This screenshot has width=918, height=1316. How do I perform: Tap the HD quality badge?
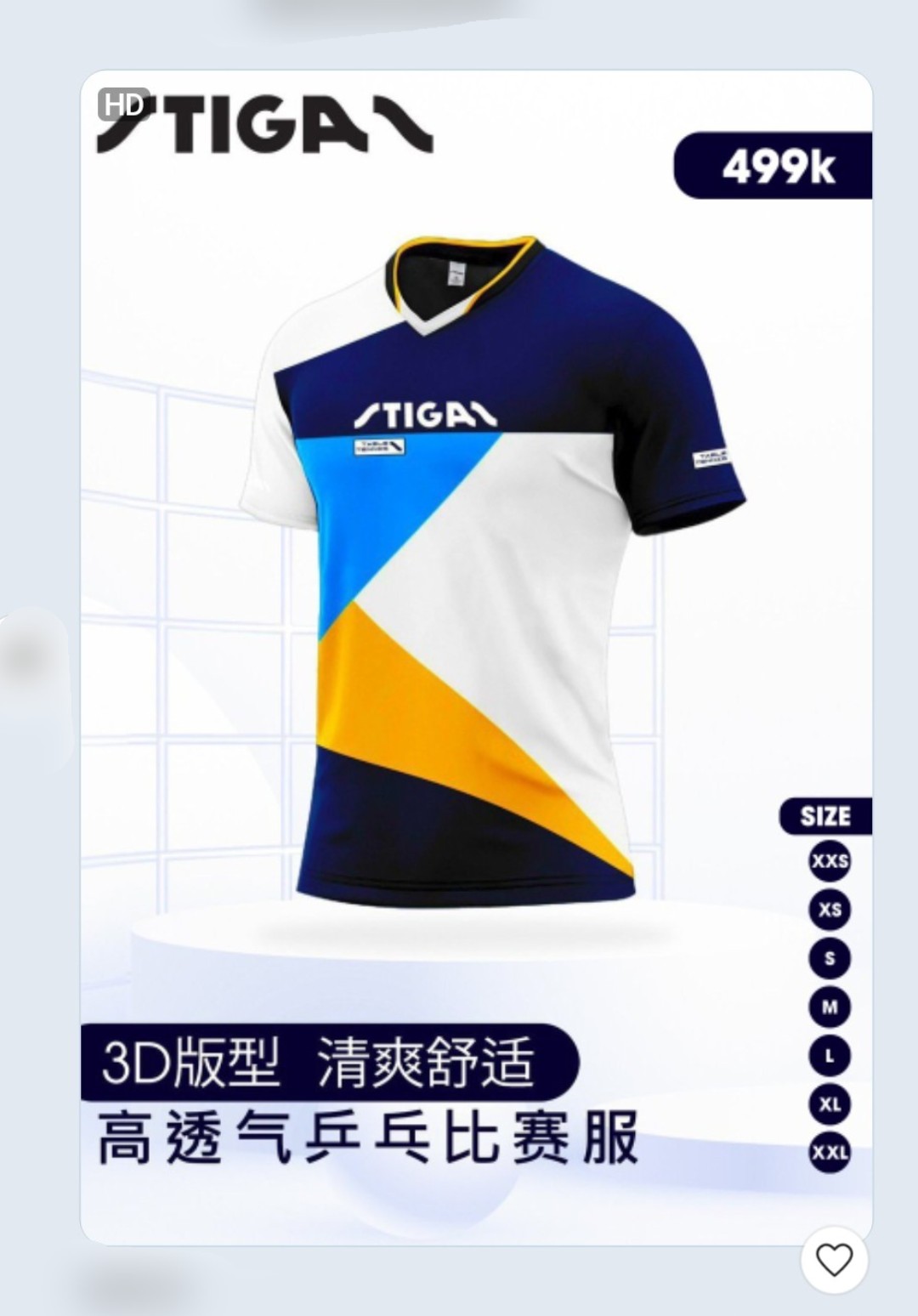tap(125, 105)
